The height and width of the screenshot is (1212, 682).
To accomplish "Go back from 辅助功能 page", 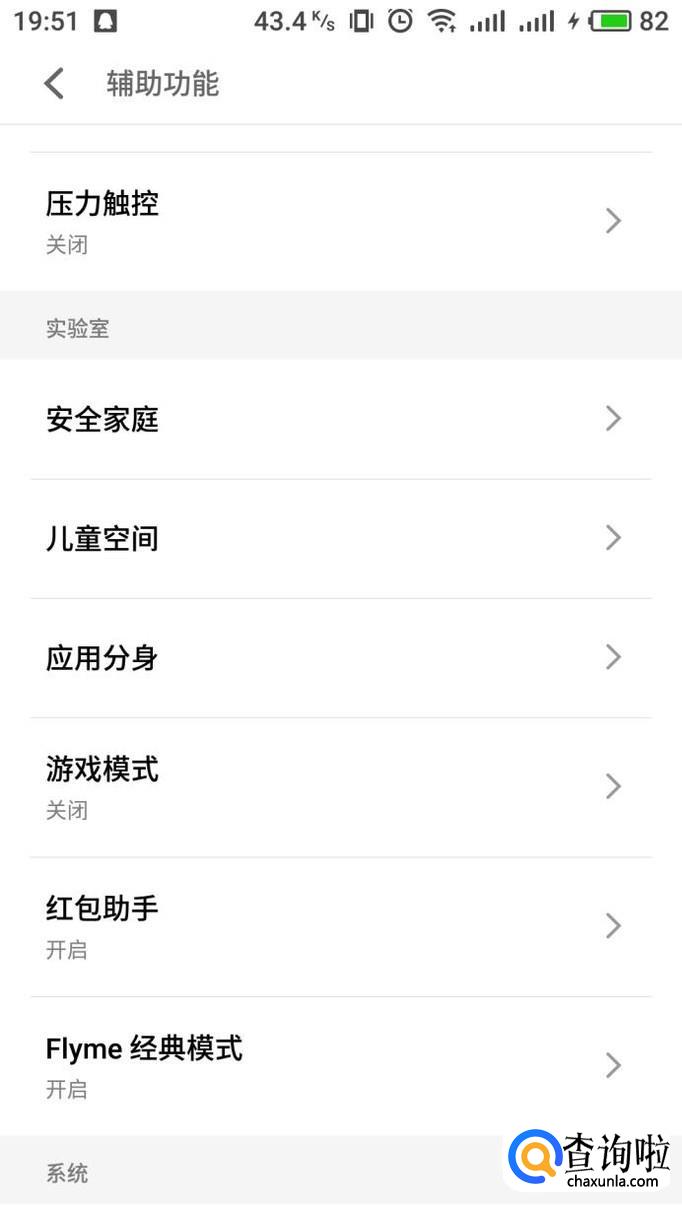I will tap(54, 84).
